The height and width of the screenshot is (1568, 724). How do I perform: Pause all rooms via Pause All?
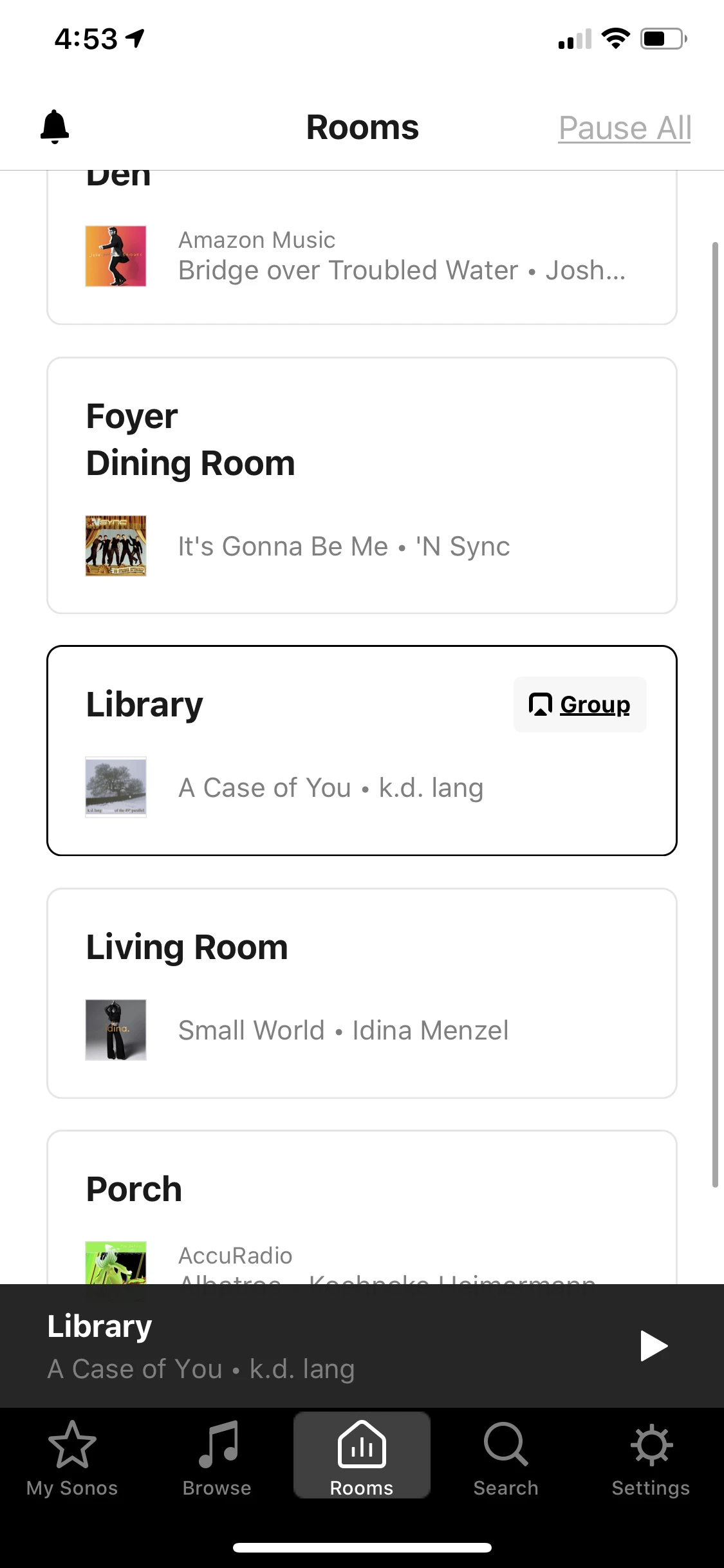(624, 127)
